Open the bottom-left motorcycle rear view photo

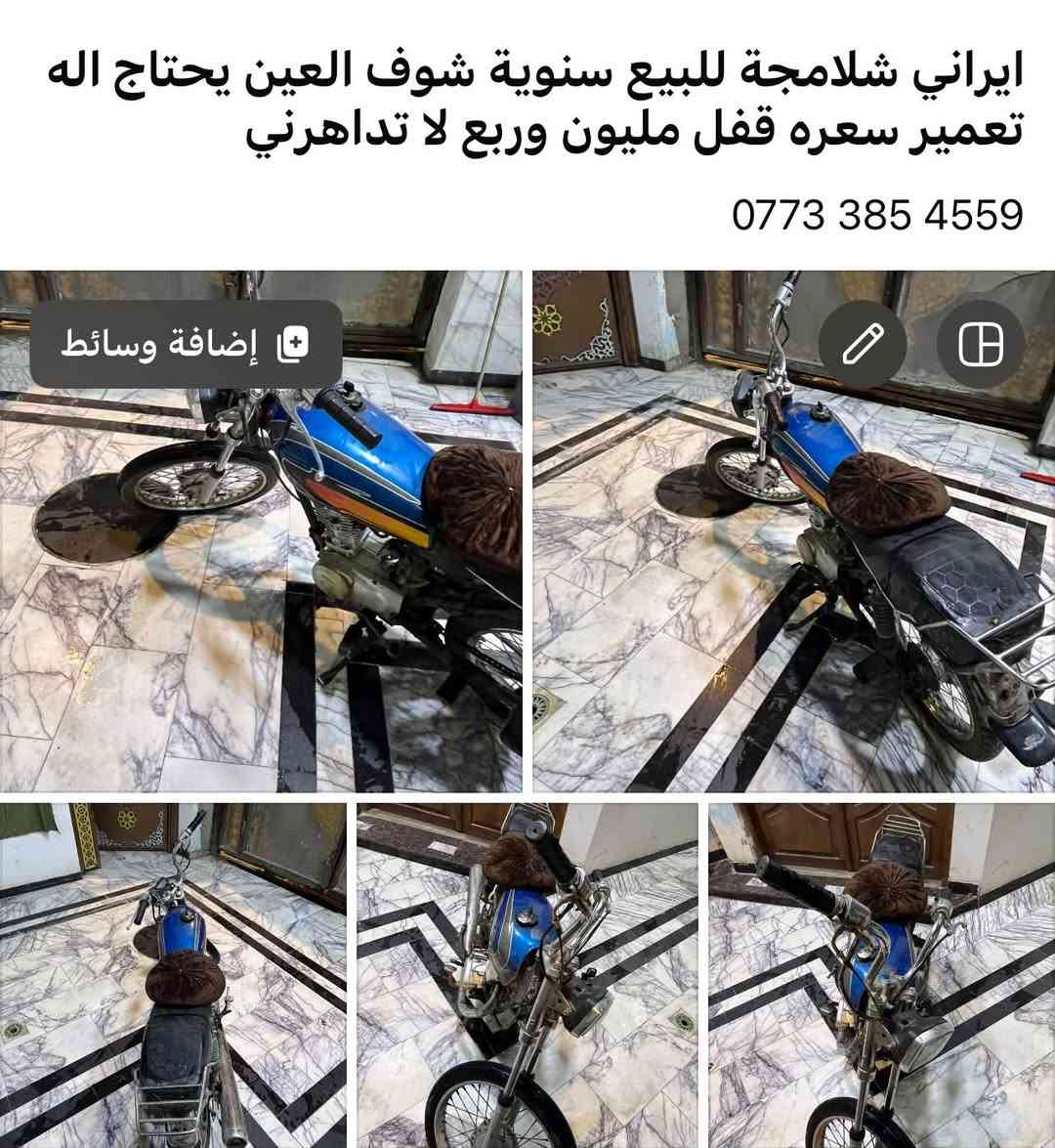pyautogui.click(x=173, y=975)
